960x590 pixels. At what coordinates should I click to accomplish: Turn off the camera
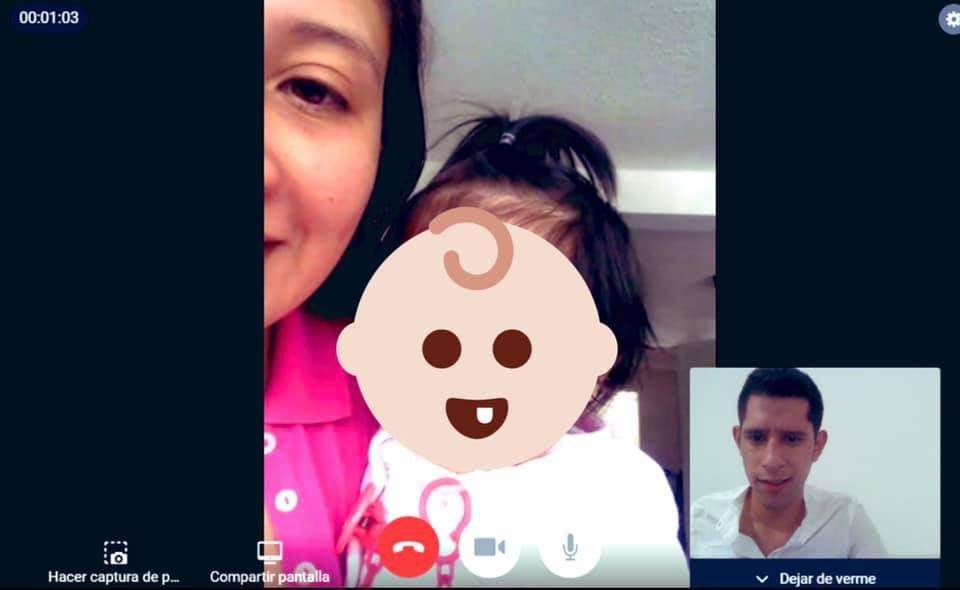pyautogui.click(x=489, y=547)
